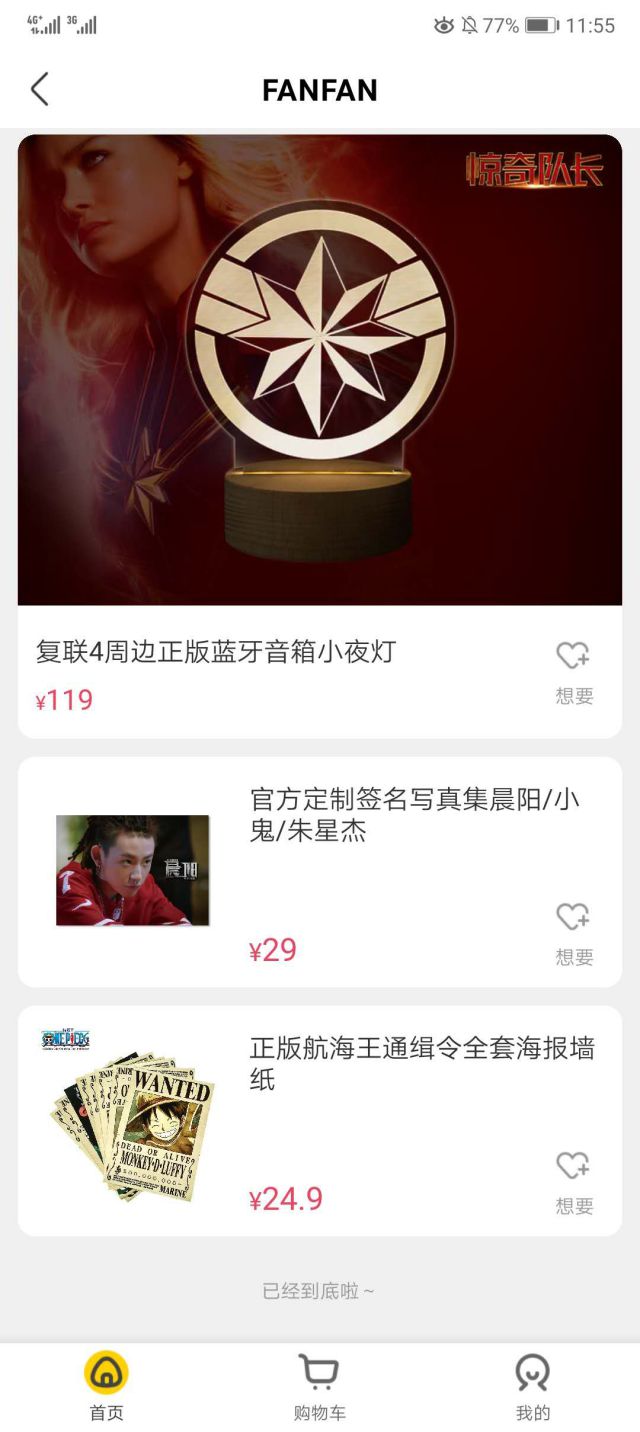Switch to the 我的 tab

pyautogui.click(x=533, y=1385)
